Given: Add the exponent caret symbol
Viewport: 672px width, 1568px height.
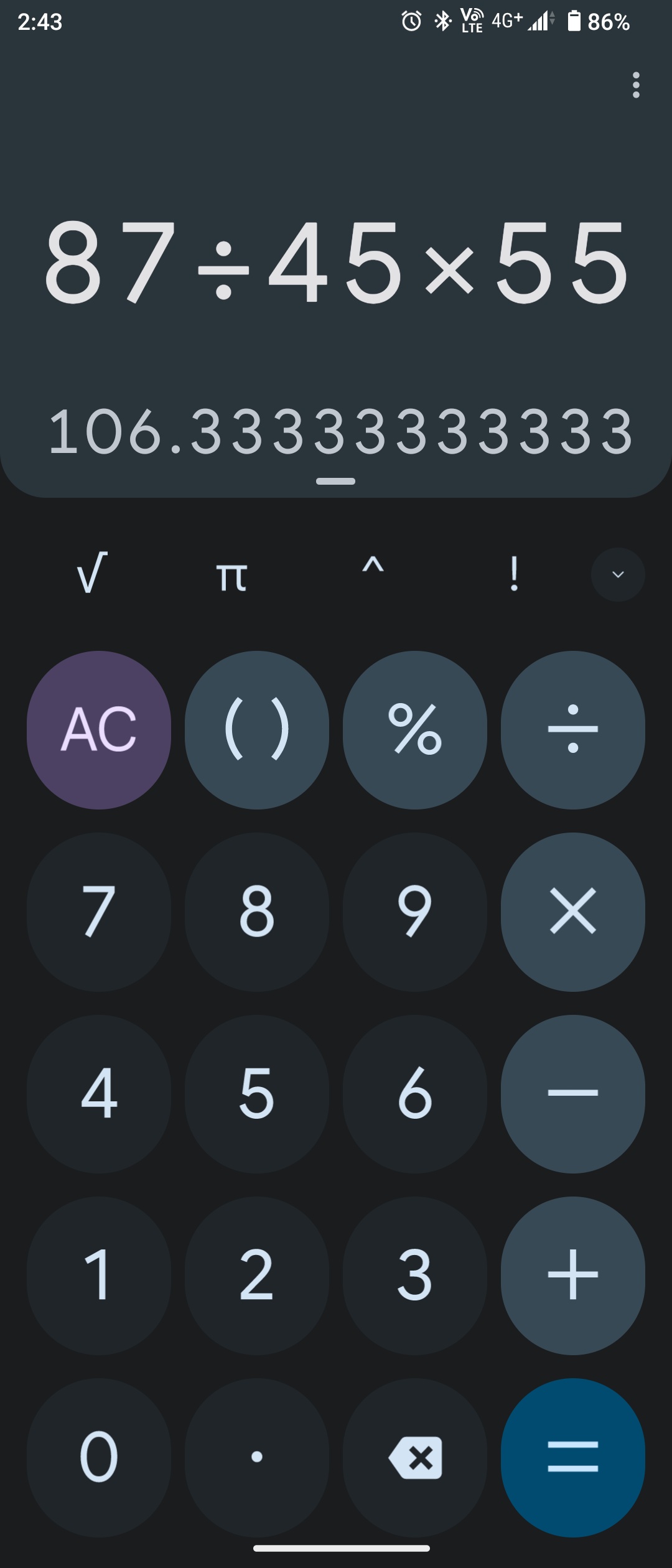Looking at the screenshot, I should [373, 574].
